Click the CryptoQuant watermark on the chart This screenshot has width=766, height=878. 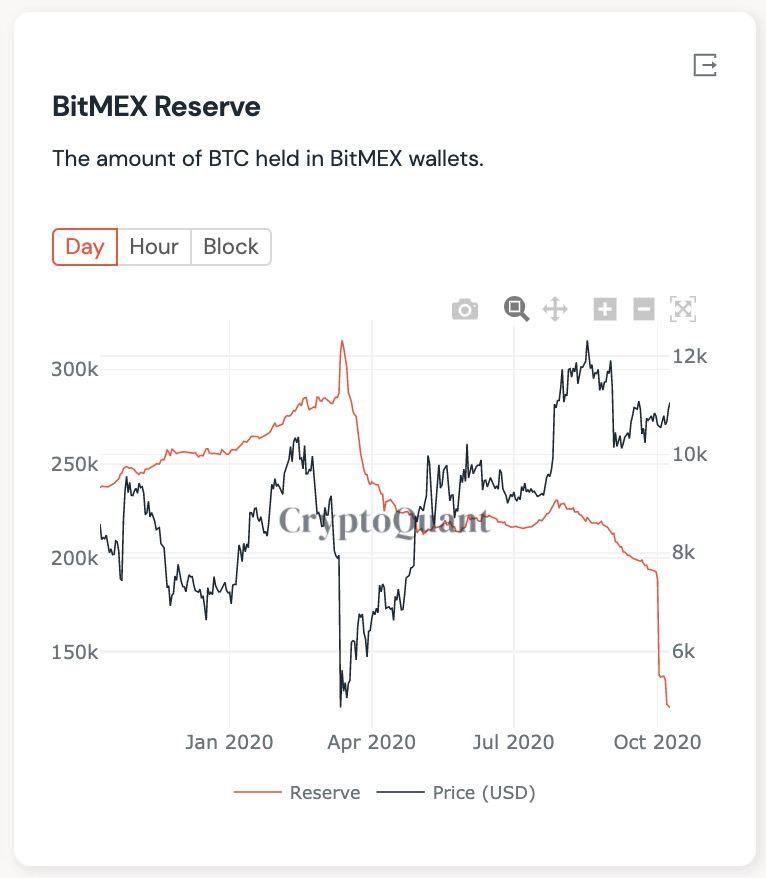tap(384, 522)
